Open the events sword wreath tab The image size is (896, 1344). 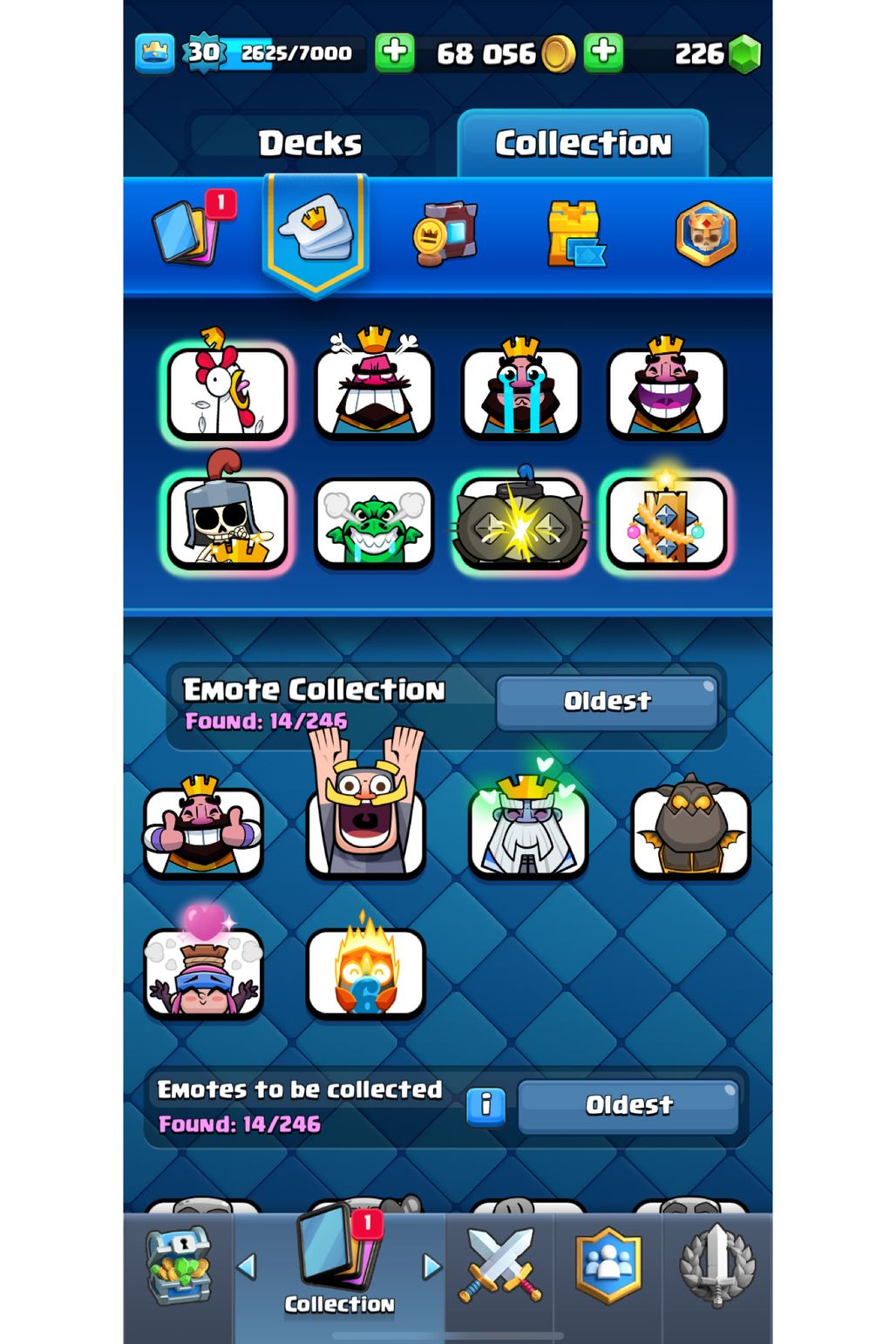pyautogui.click(x=716, y=1266)
